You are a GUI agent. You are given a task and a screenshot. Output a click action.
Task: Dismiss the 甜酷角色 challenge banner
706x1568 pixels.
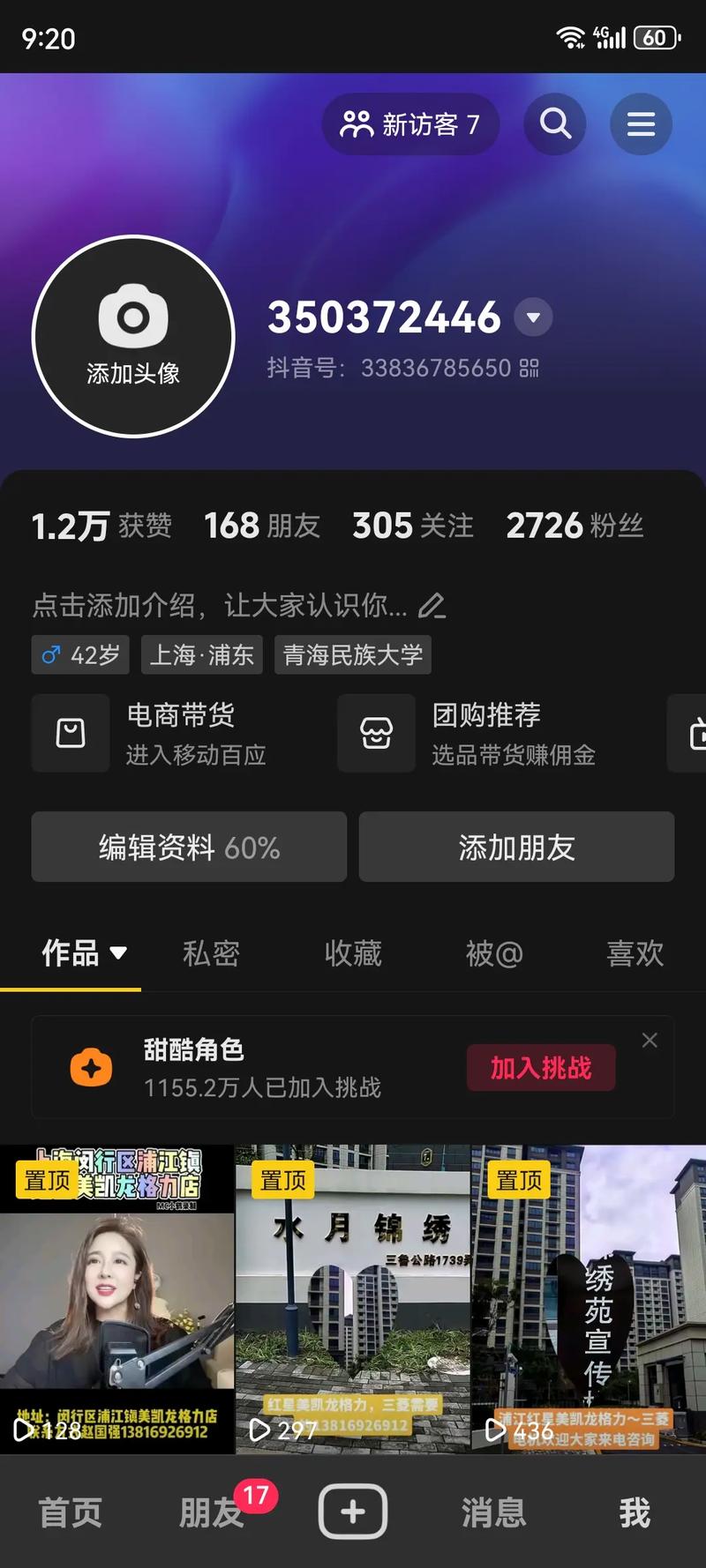coord(650,1041)
